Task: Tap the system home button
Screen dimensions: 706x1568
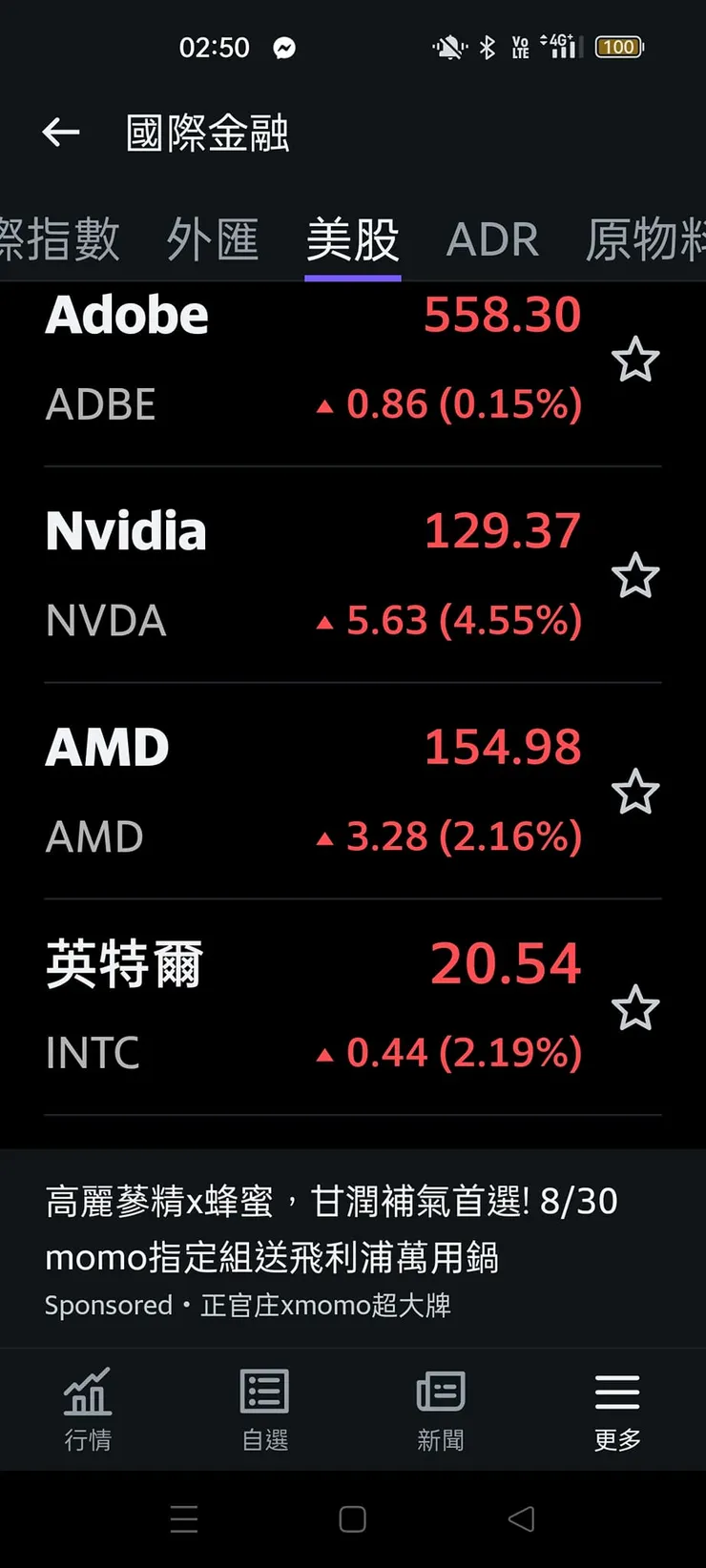Action: (352, 1519)
